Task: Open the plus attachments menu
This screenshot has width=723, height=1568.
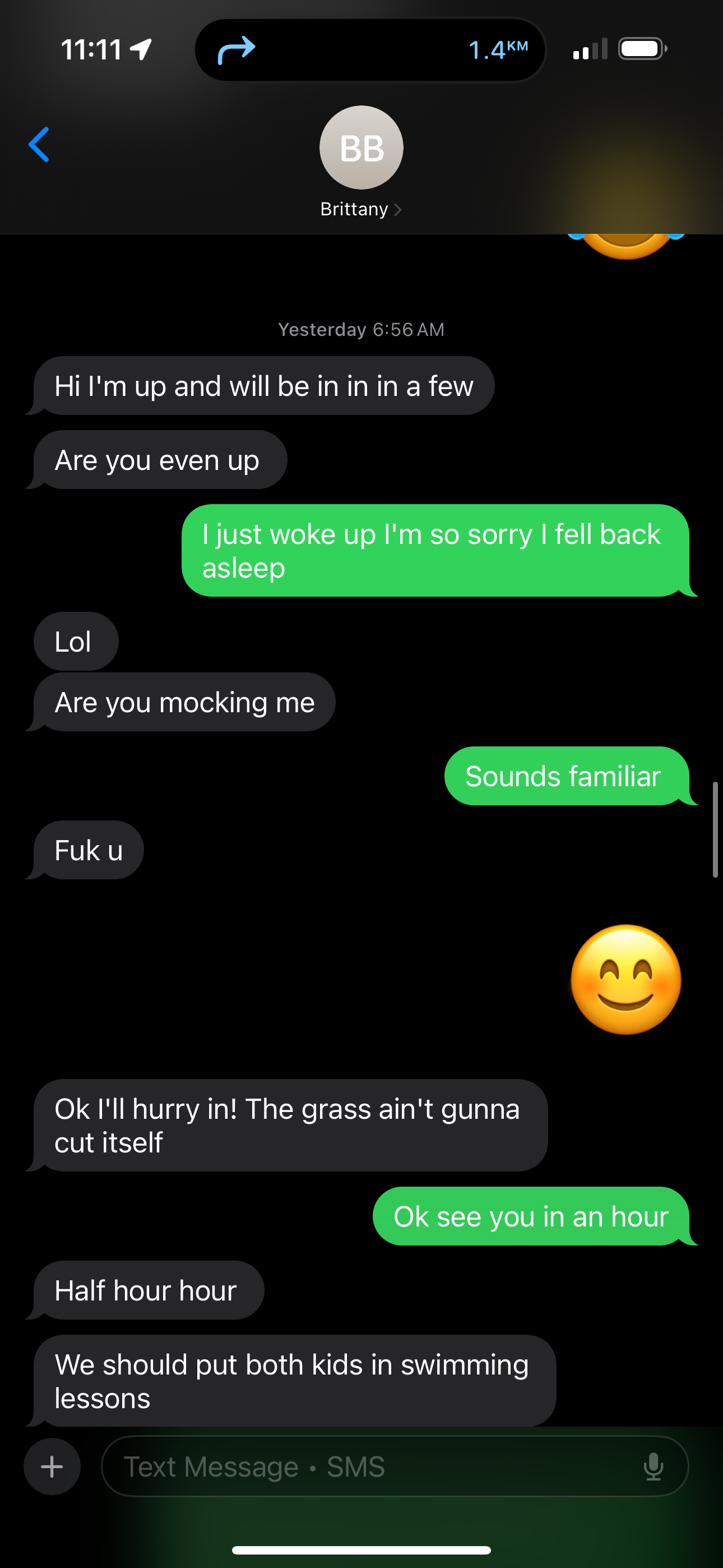Action: [52, 1466]
